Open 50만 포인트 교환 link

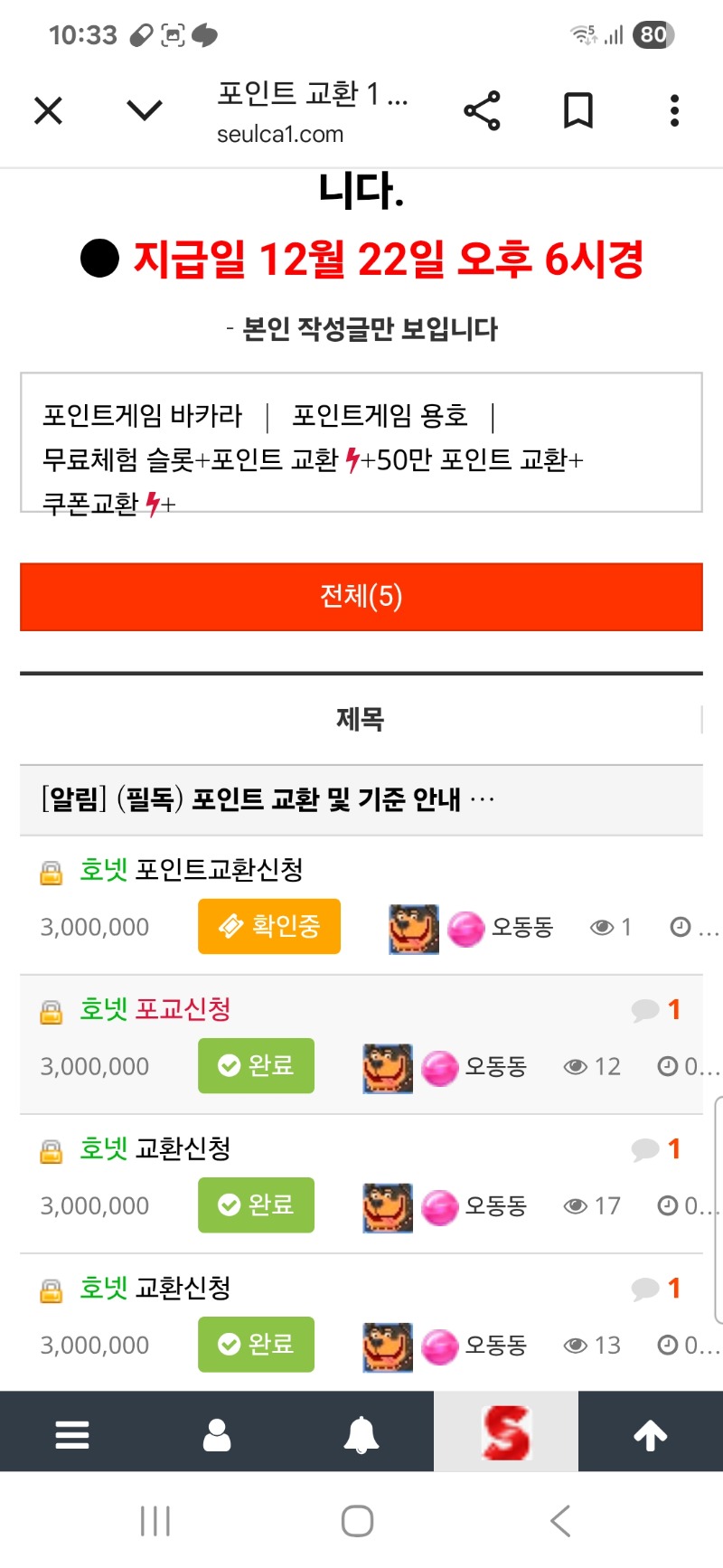479,460
